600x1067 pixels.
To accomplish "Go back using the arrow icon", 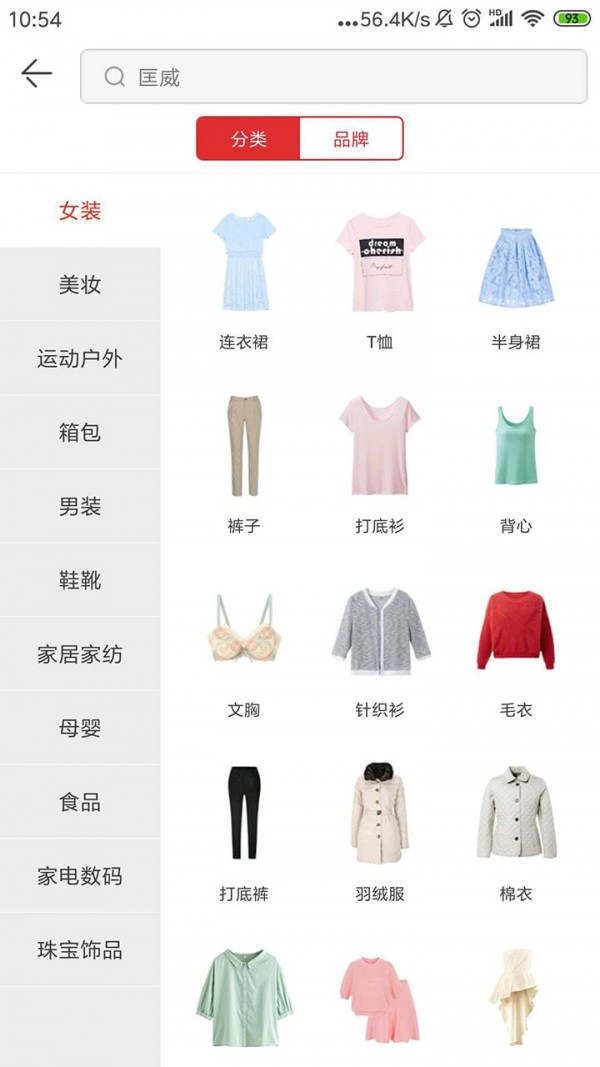I will coord(36,74).
